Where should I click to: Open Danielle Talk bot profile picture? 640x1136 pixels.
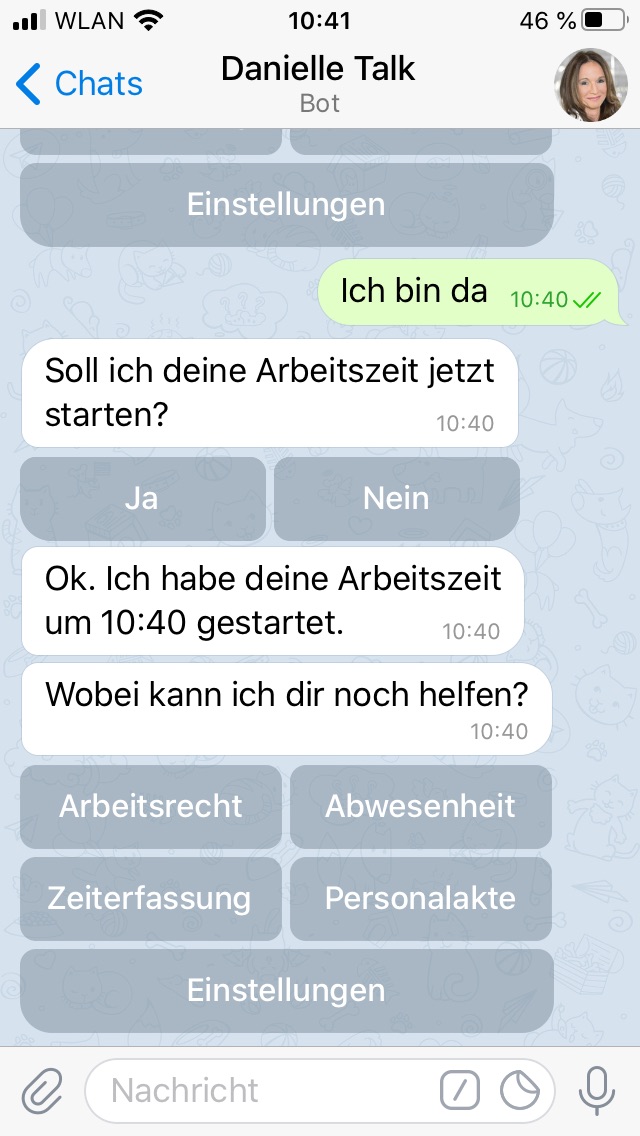click(x=591, y=84)
